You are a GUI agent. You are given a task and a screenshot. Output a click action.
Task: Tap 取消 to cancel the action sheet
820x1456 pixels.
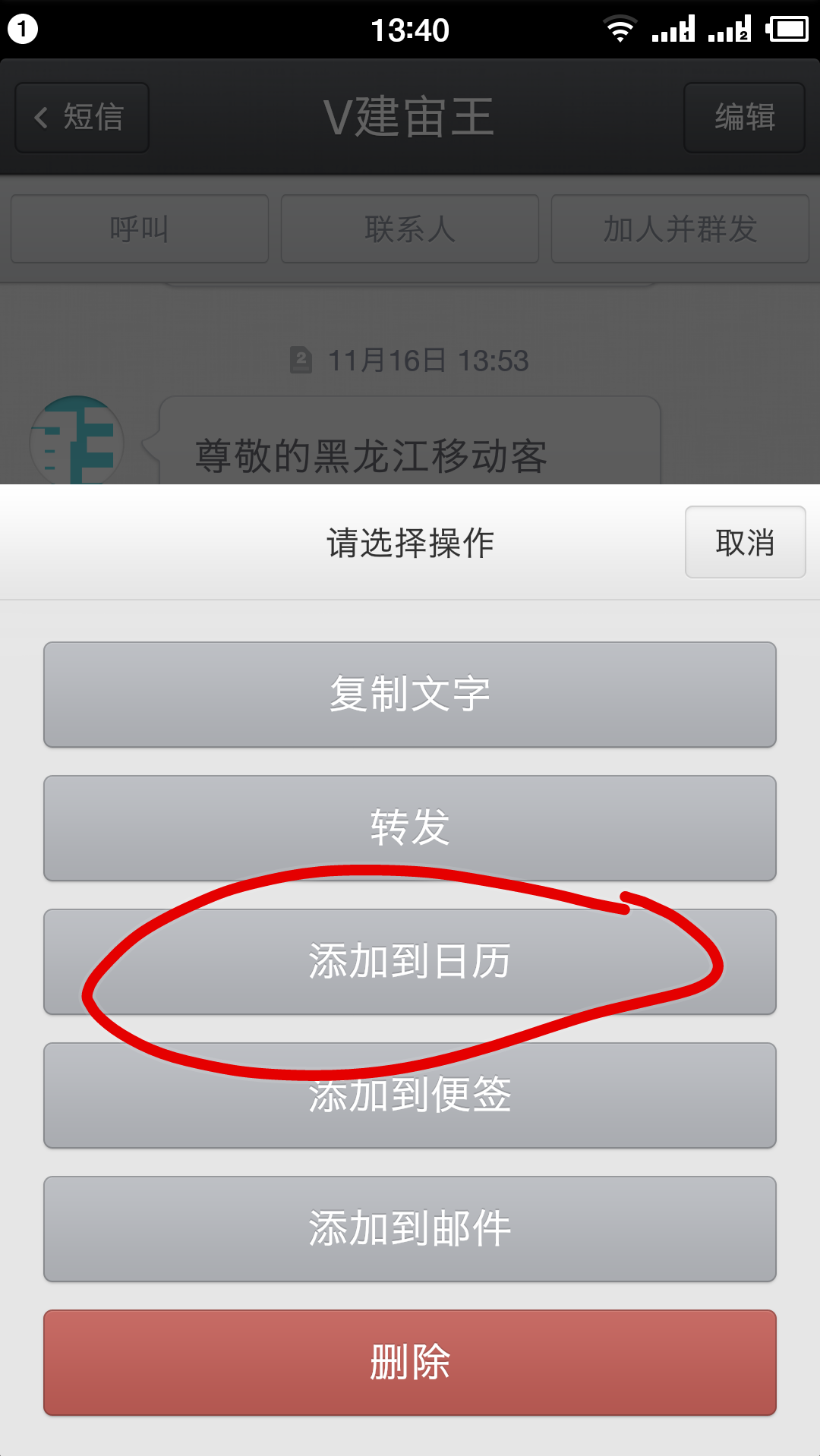click(745, 542)
